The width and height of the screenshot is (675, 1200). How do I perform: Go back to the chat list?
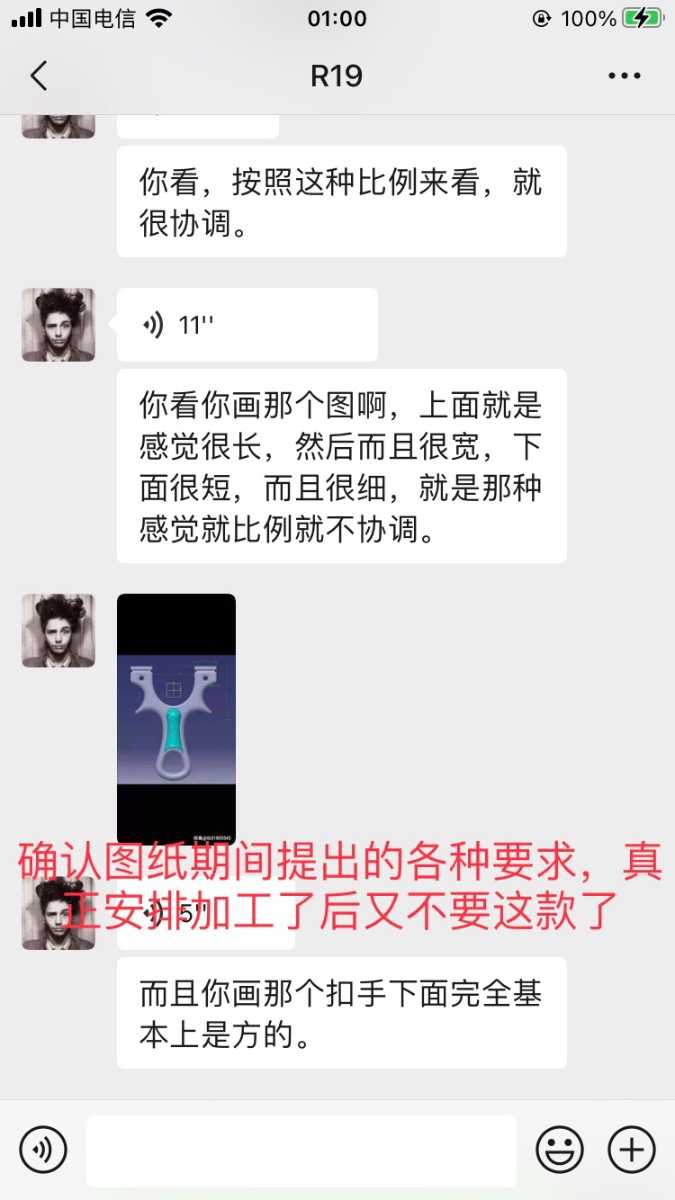38,76
